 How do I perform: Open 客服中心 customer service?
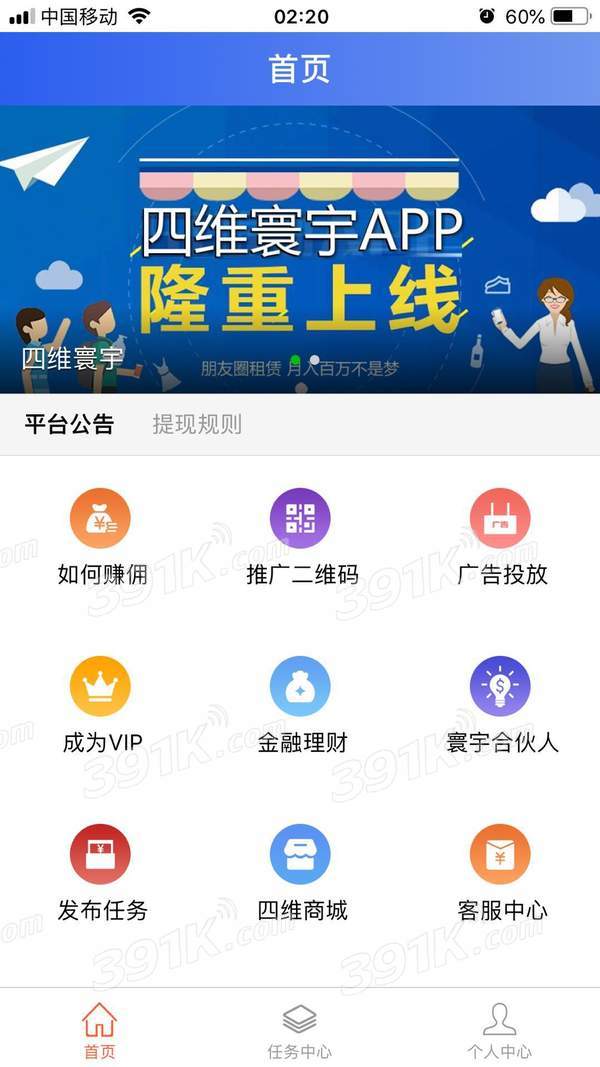[x=500, y=854]
